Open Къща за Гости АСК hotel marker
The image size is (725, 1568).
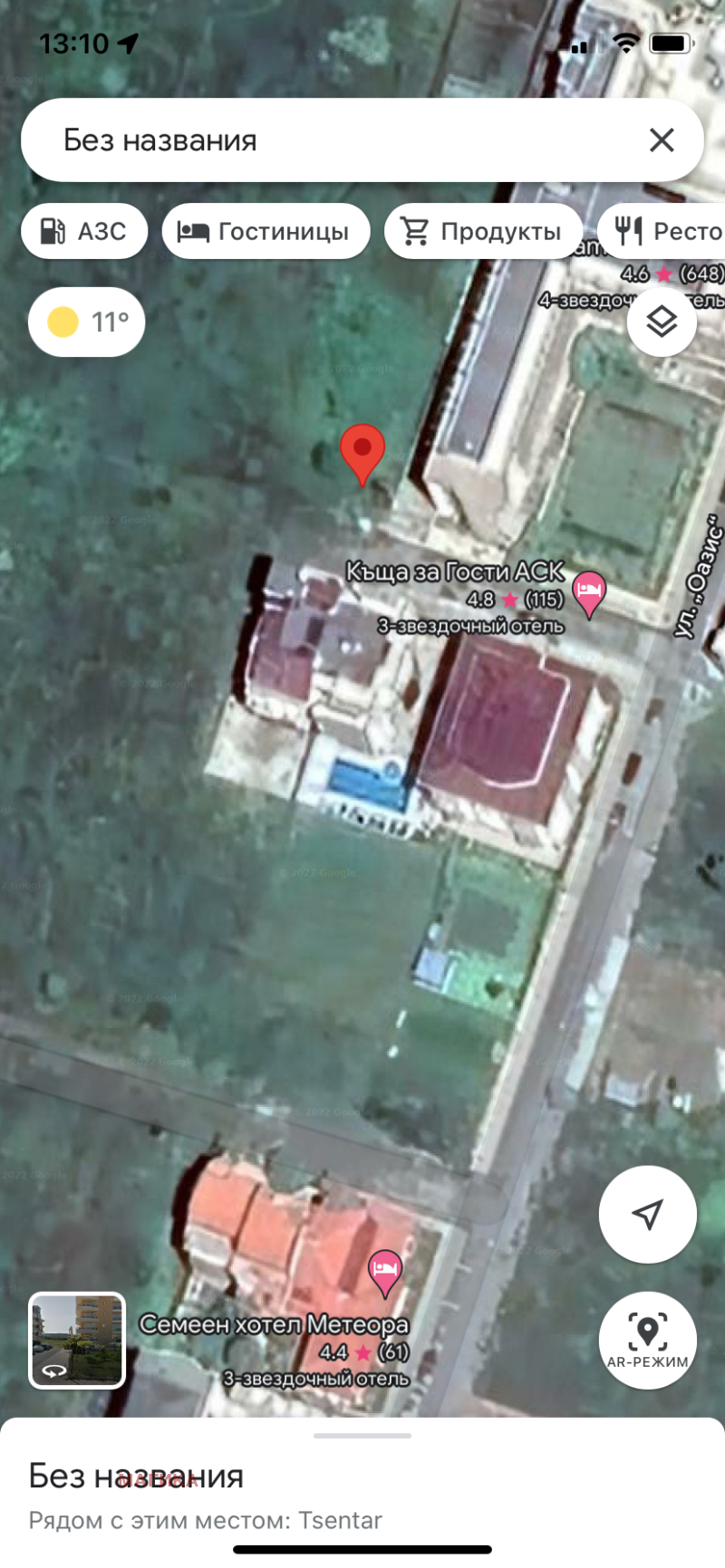point(589,593)
